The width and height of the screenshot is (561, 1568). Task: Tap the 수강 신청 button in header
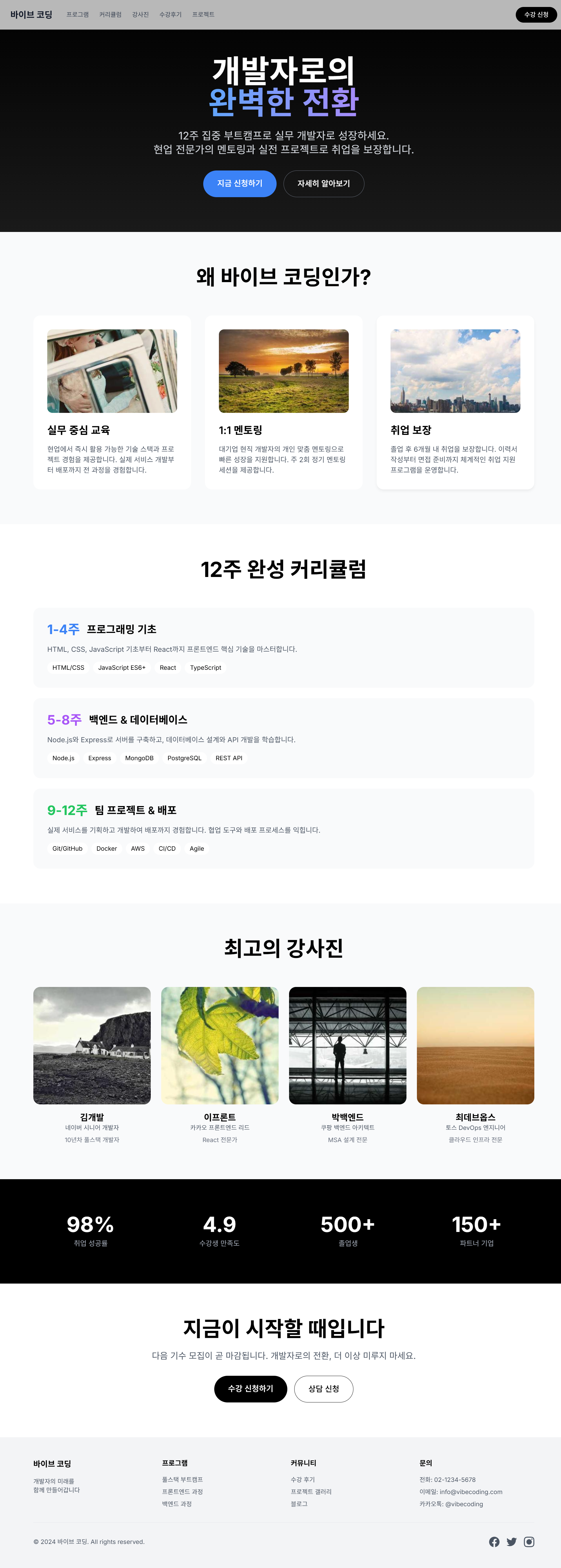tap(535, 14)
